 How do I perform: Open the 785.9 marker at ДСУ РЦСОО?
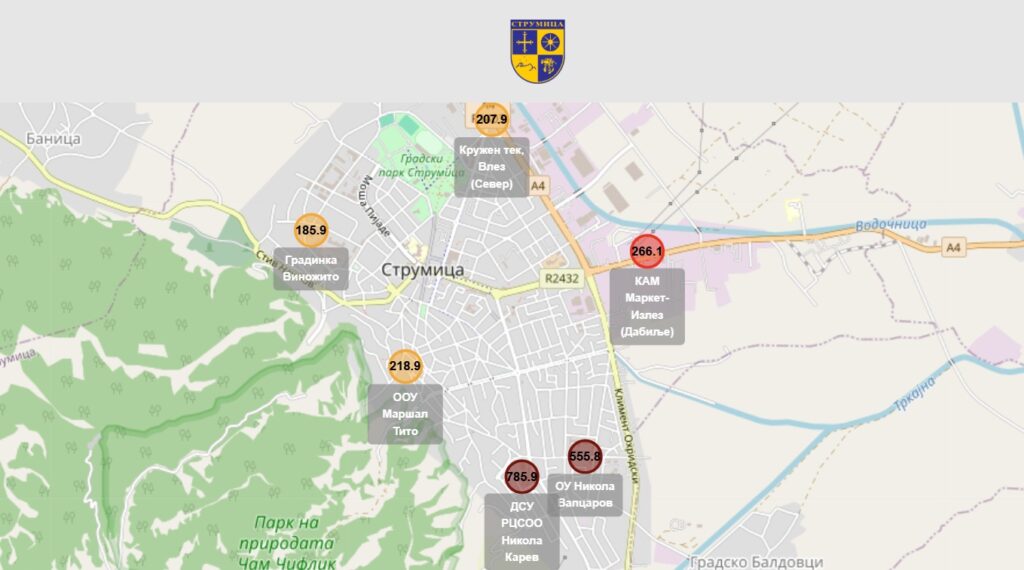click(522, 476)
